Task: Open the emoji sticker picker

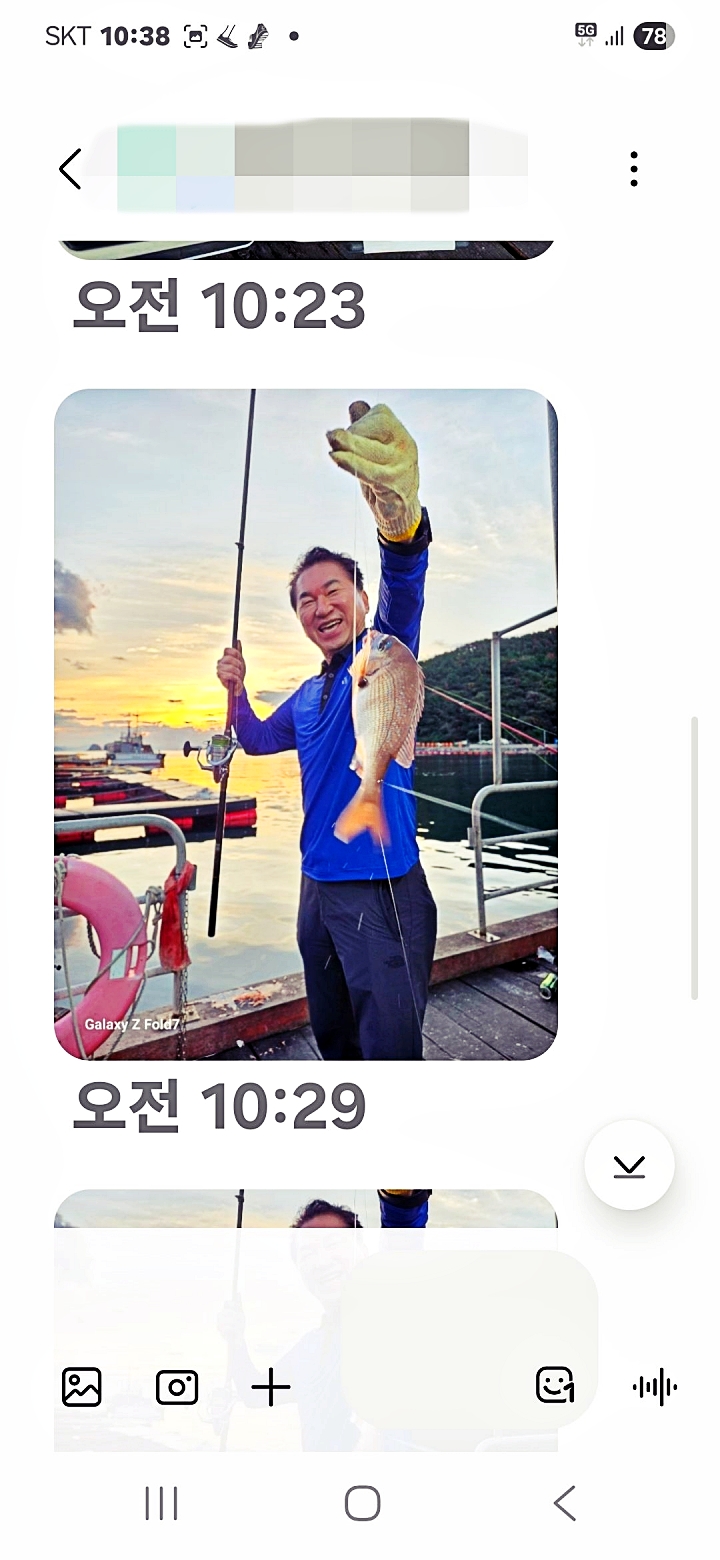Action: pos(555,1386)
